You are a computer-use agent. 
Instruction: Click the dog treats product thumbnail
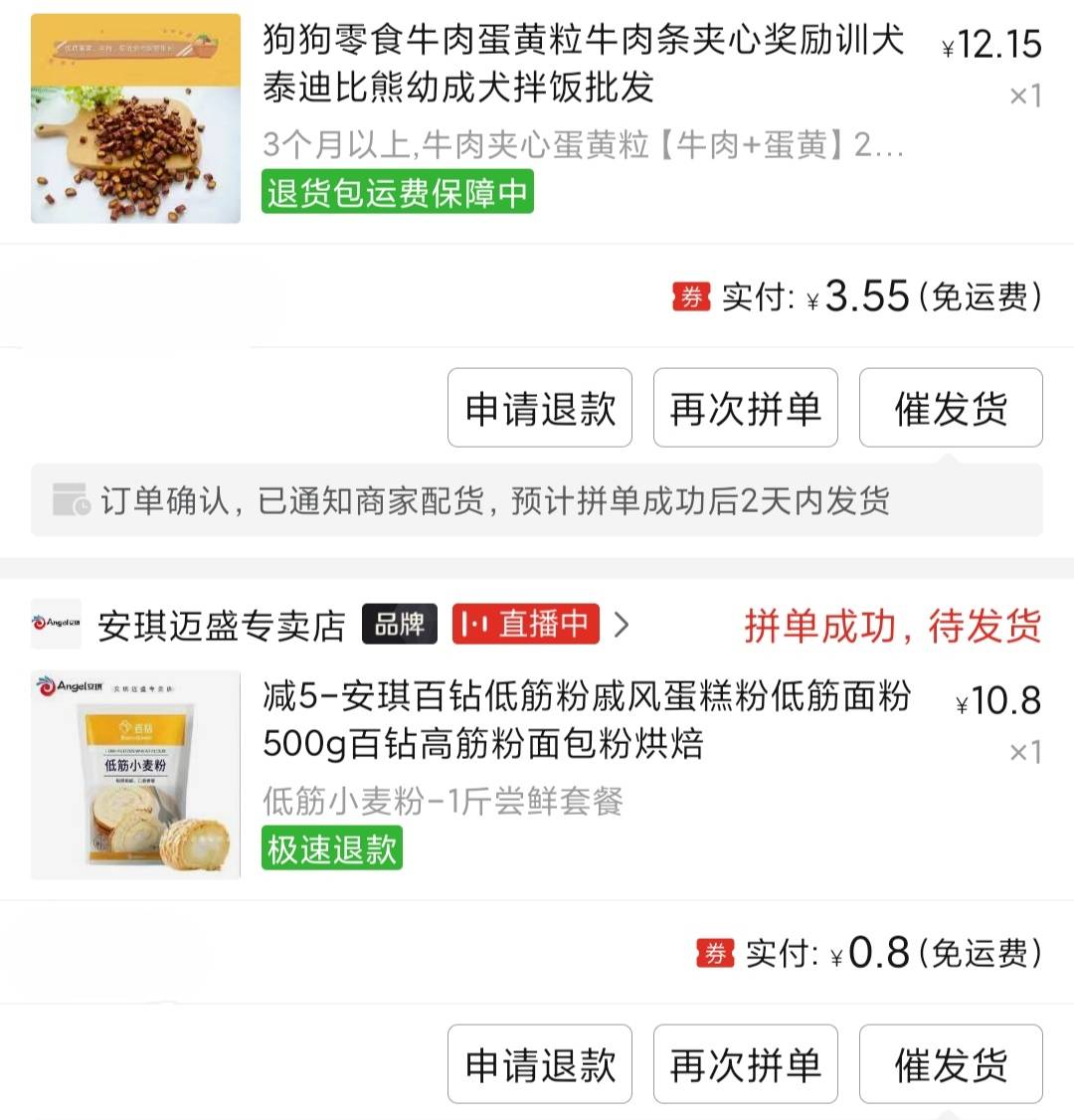(x=135, y=119)
